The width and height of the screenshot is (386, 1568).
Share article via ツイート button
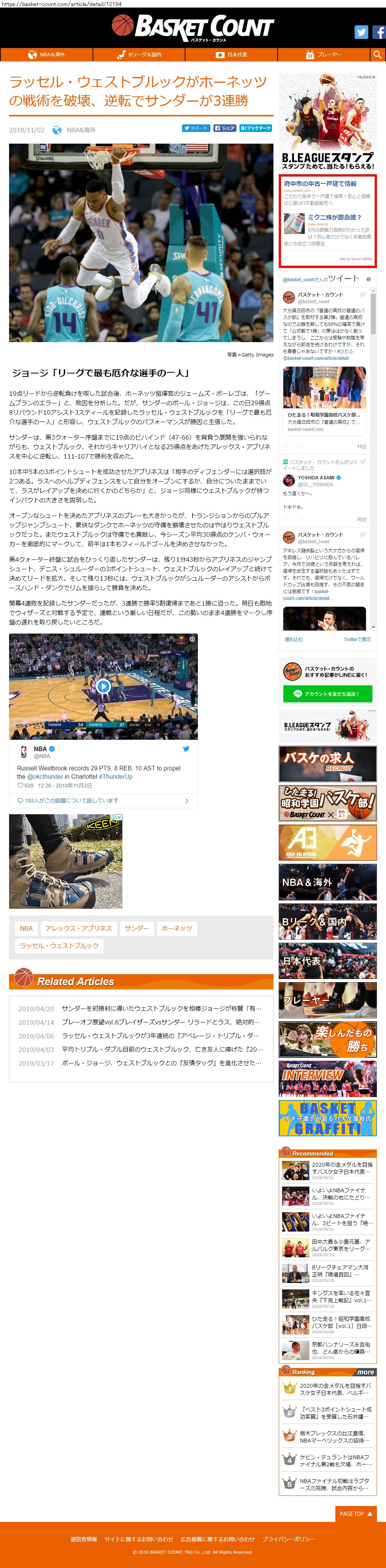coord(196,129)
